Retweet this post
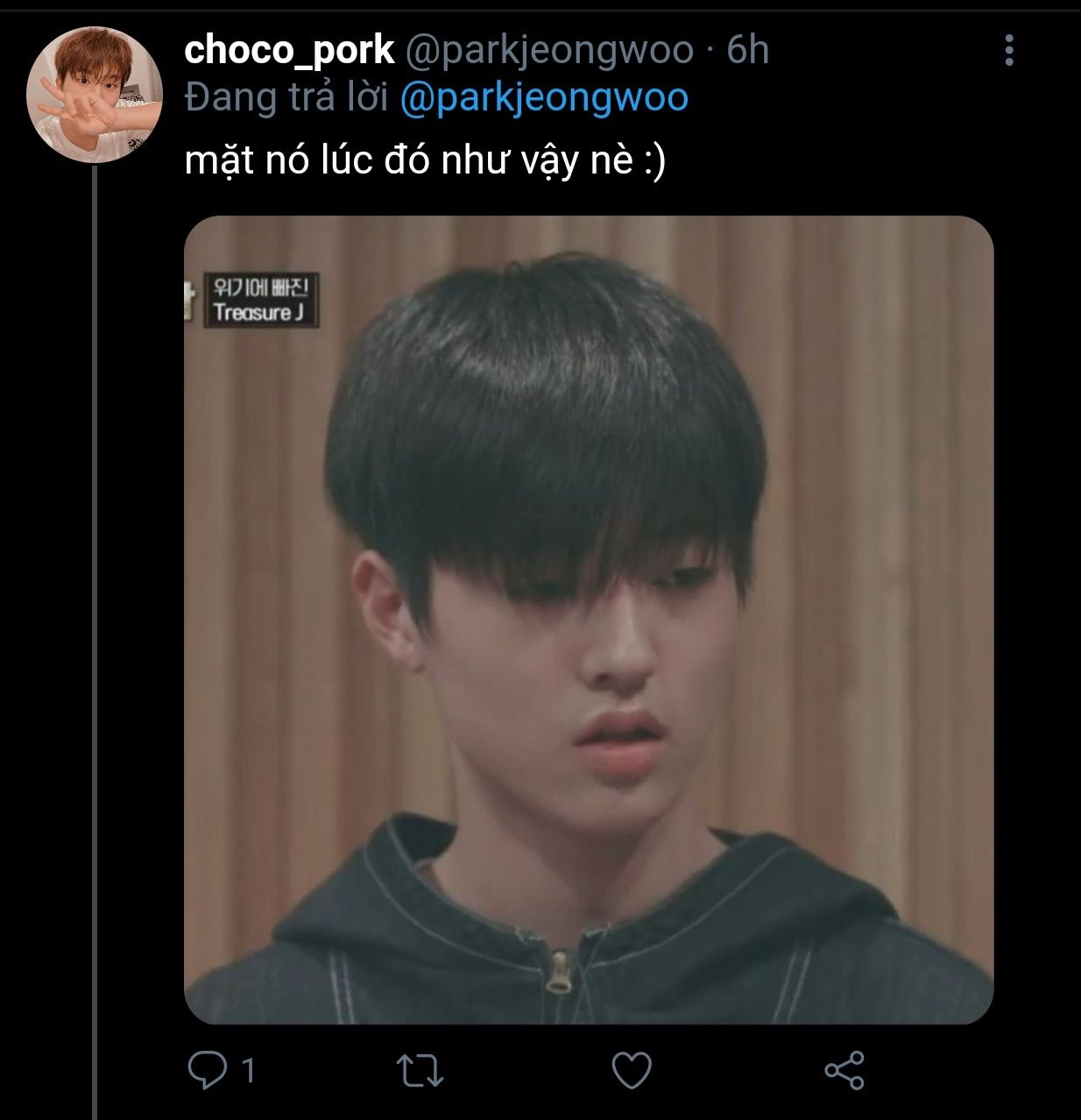 [x=420, y=1070]
